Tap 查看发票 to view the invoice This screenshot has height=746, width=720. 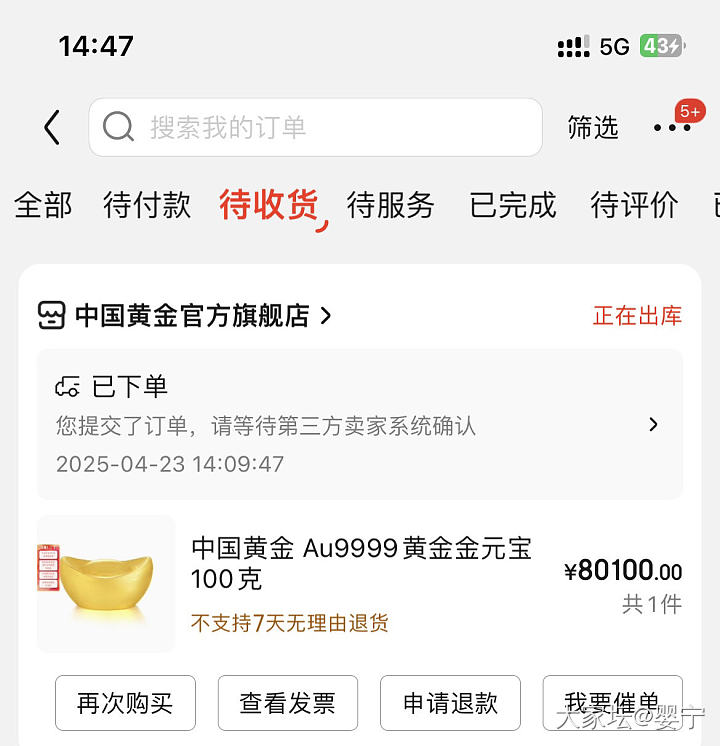pos(287,703)
